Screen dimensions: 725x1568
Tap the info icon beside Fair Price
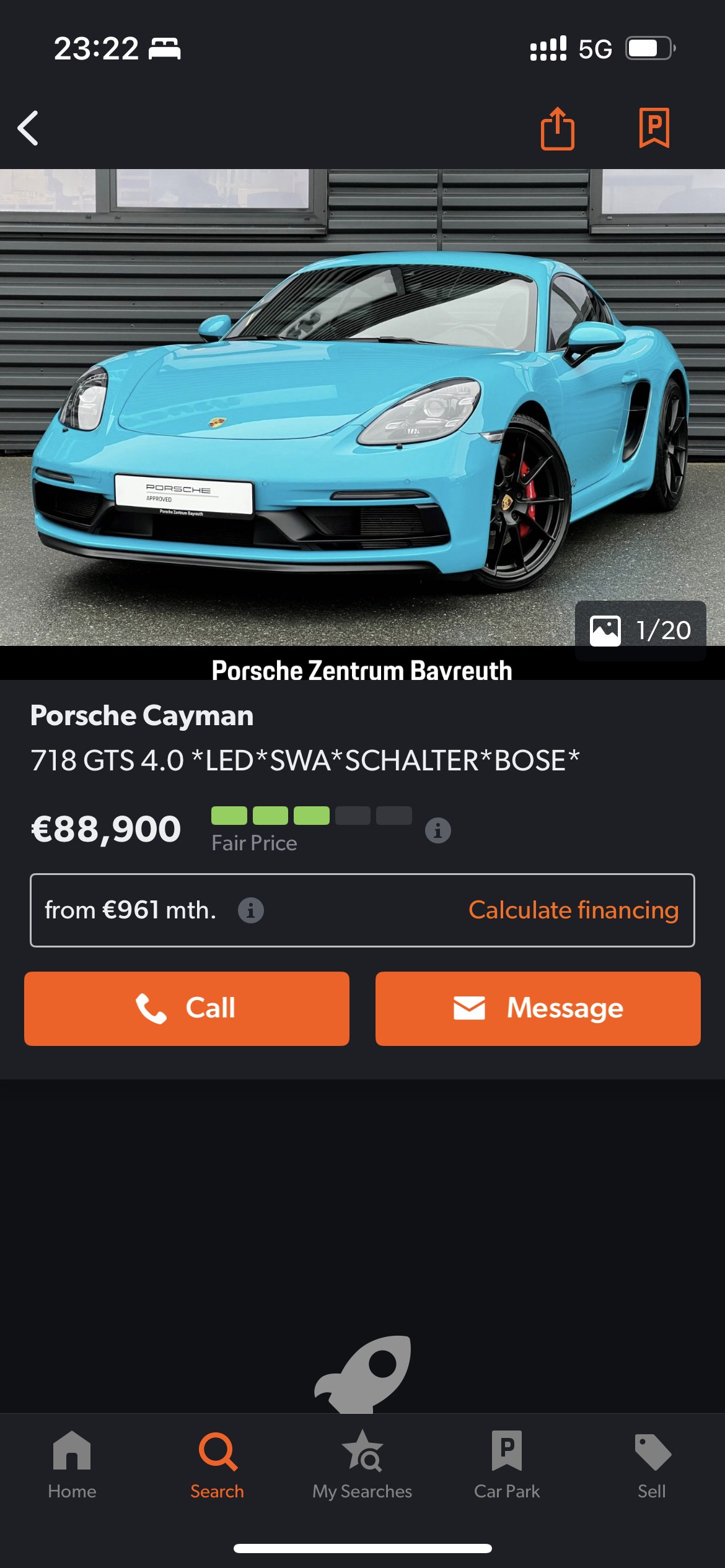pos(438,830)
